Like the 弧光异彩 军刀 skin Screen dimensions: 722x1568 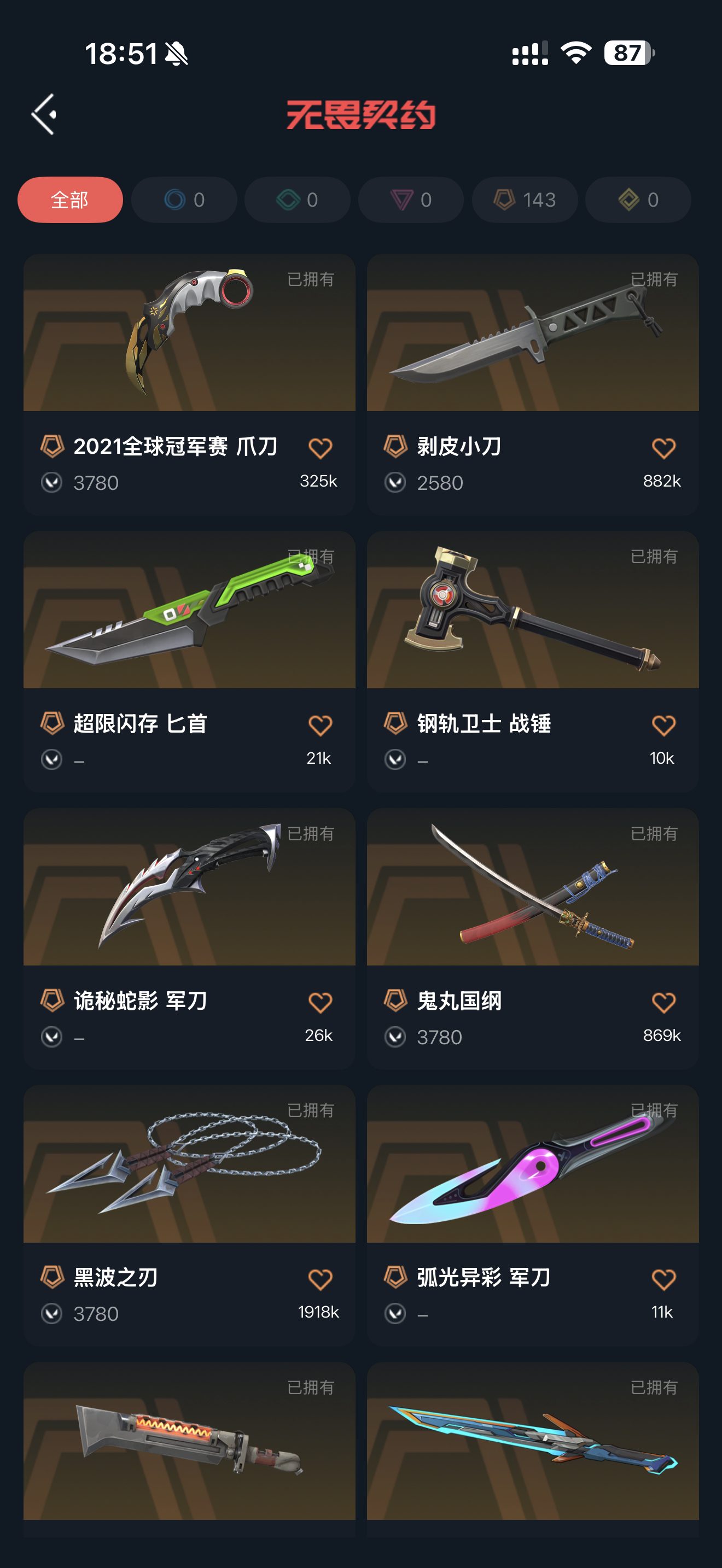(663, 1279)
